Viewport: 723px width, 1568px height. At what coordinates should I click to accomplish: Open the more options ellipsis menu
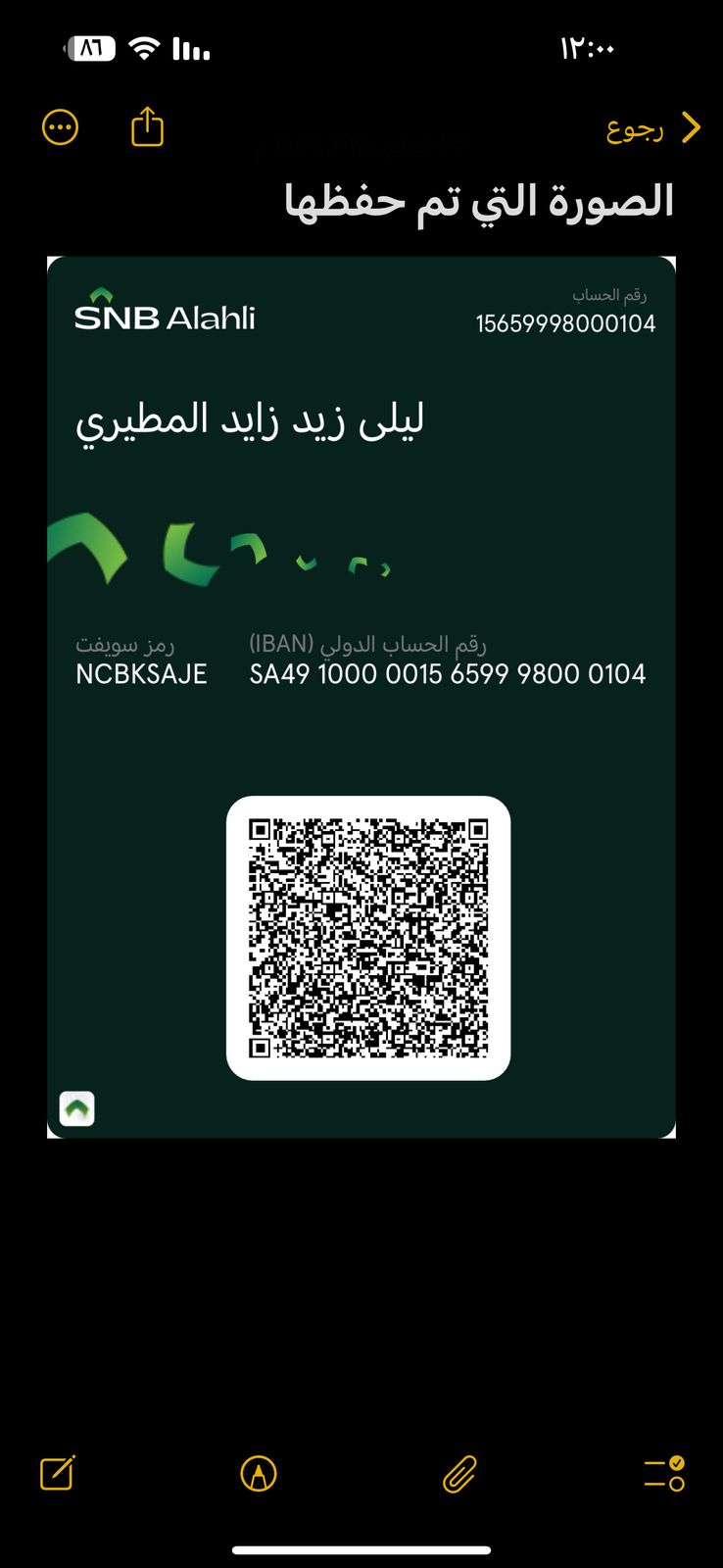click(x=60, y=127)
